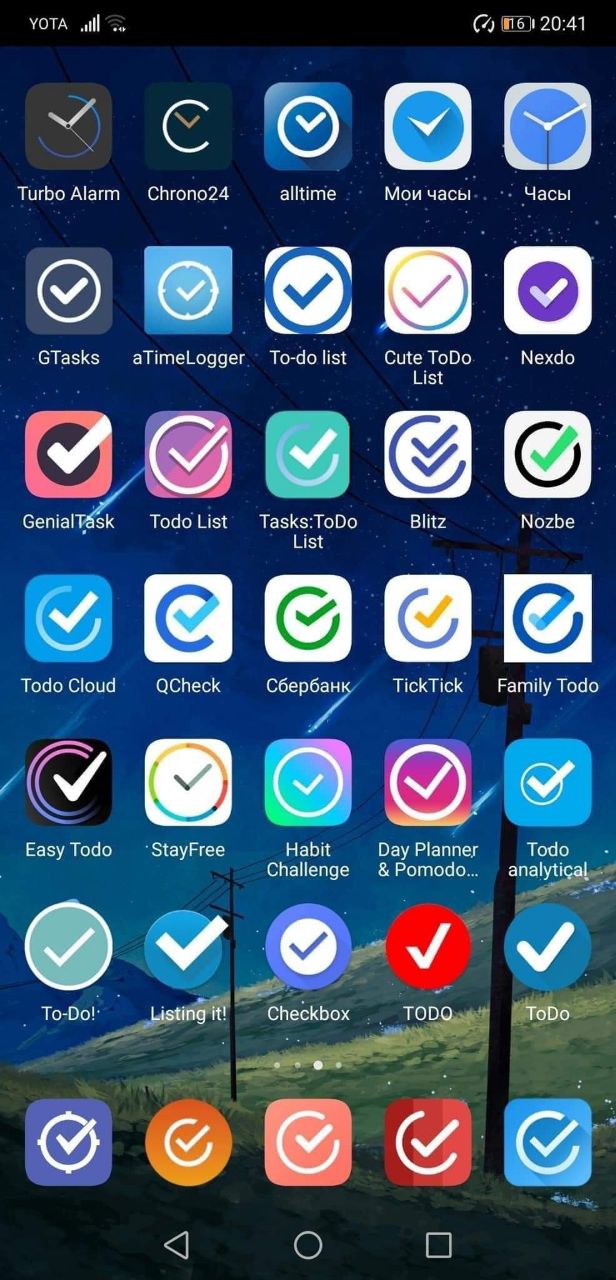Launch aTimeLogger
Screen dimensions: 616x1280
click(188, 291)
